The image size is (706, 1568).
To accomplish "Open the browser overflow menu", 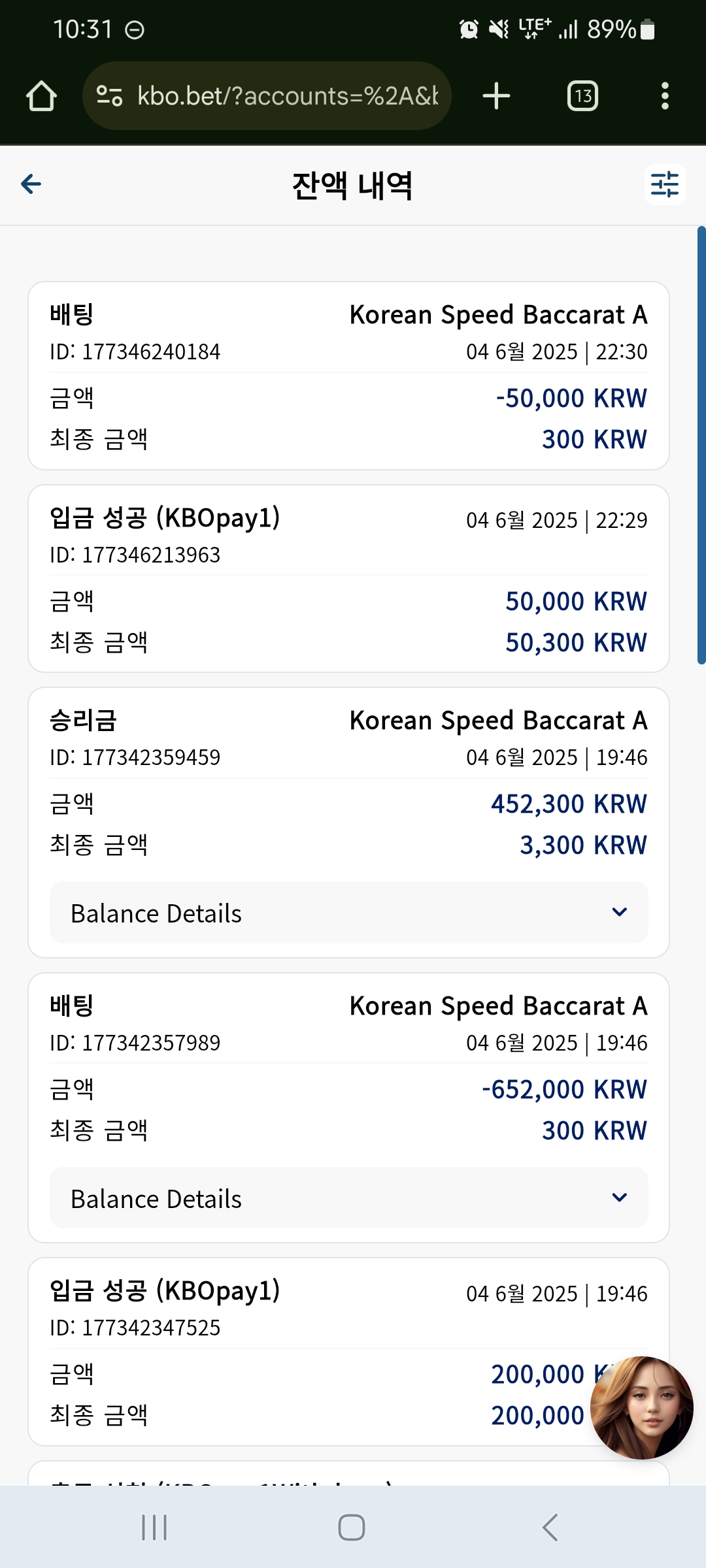I will [665, 96].
